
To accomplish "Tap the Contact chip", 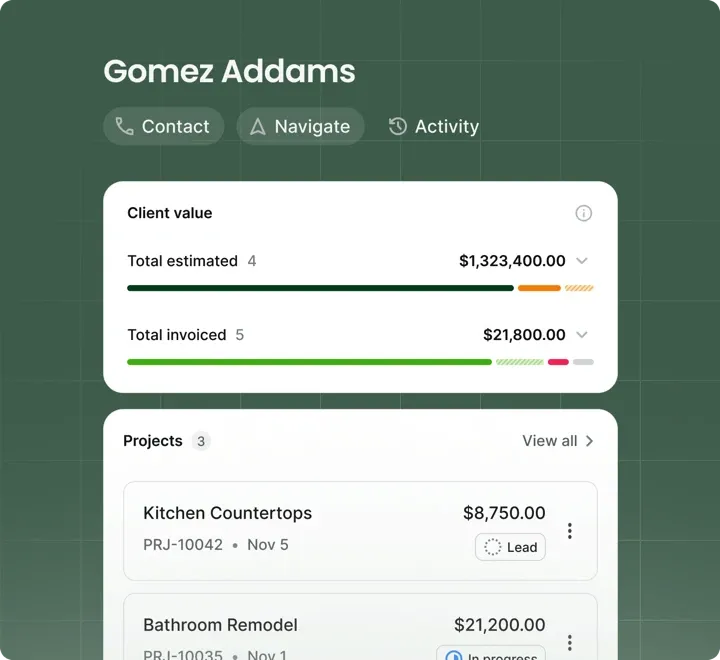I will (163, 127).
